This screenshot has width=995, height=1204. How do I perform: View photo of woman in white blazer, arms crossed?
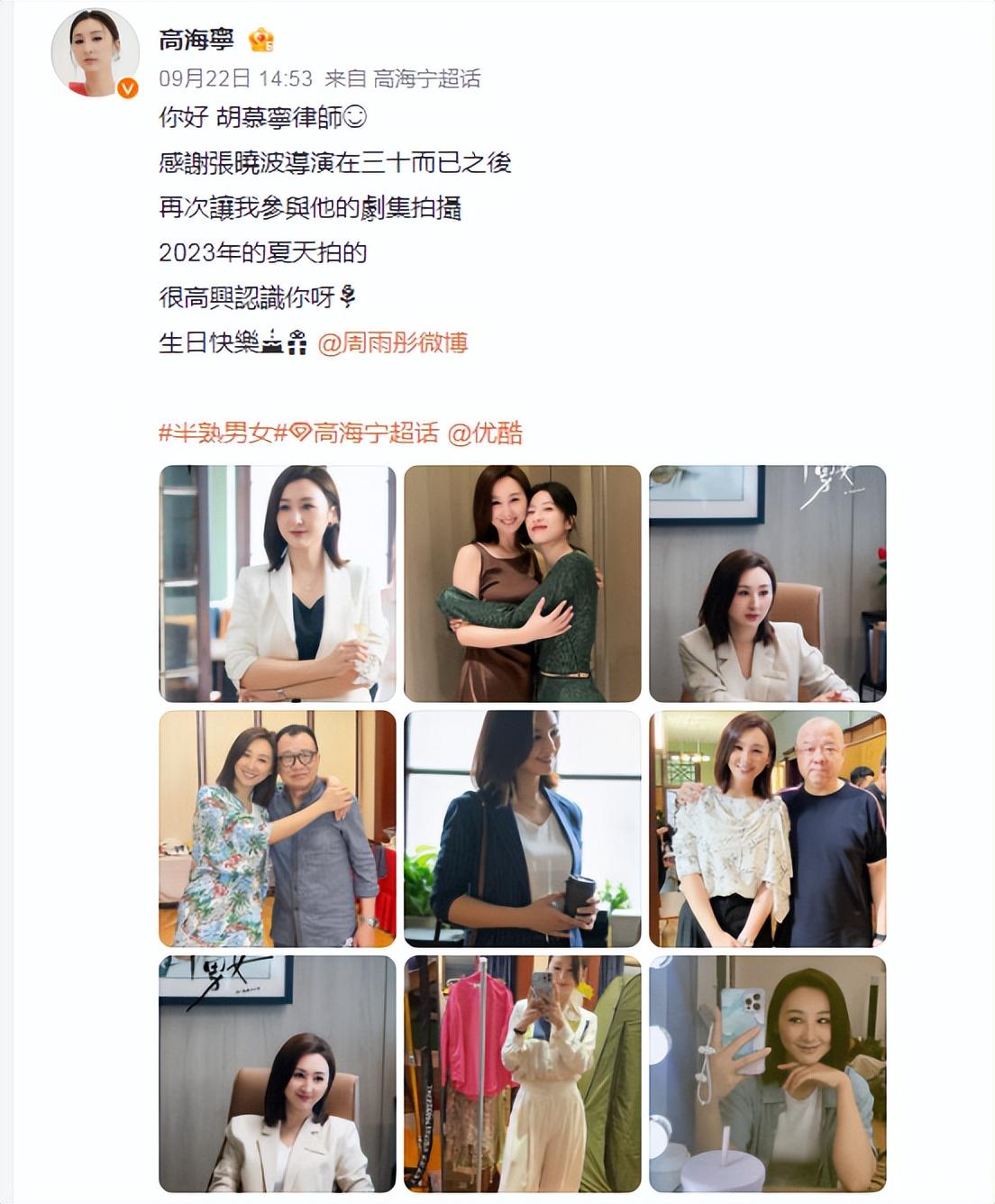point(278,583)
